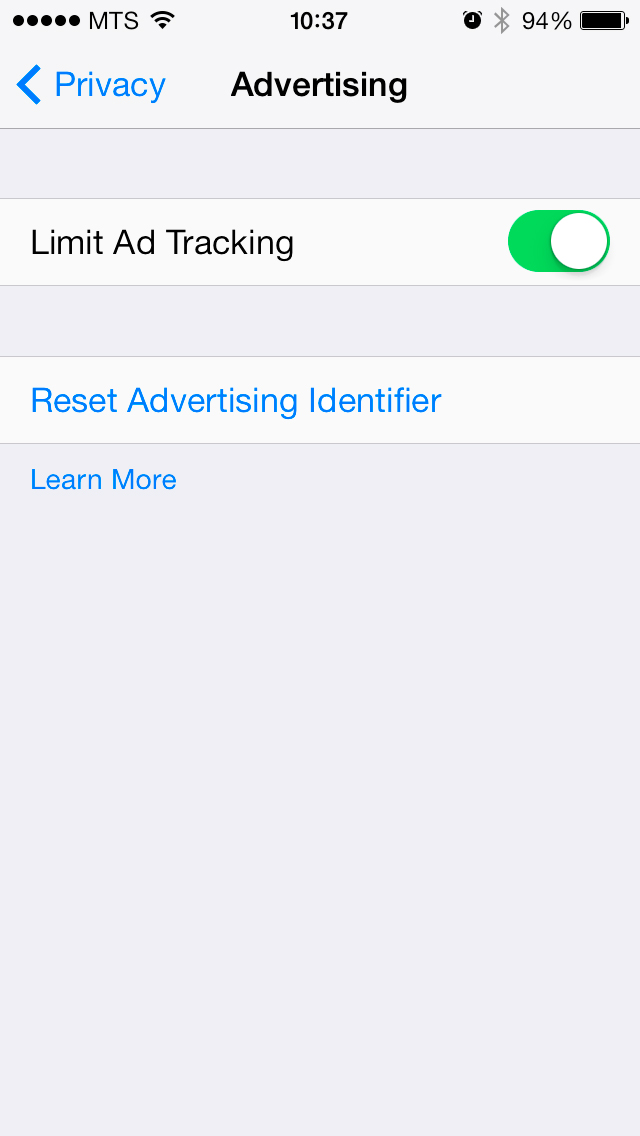Open the Learn More link

click(104, 480)
